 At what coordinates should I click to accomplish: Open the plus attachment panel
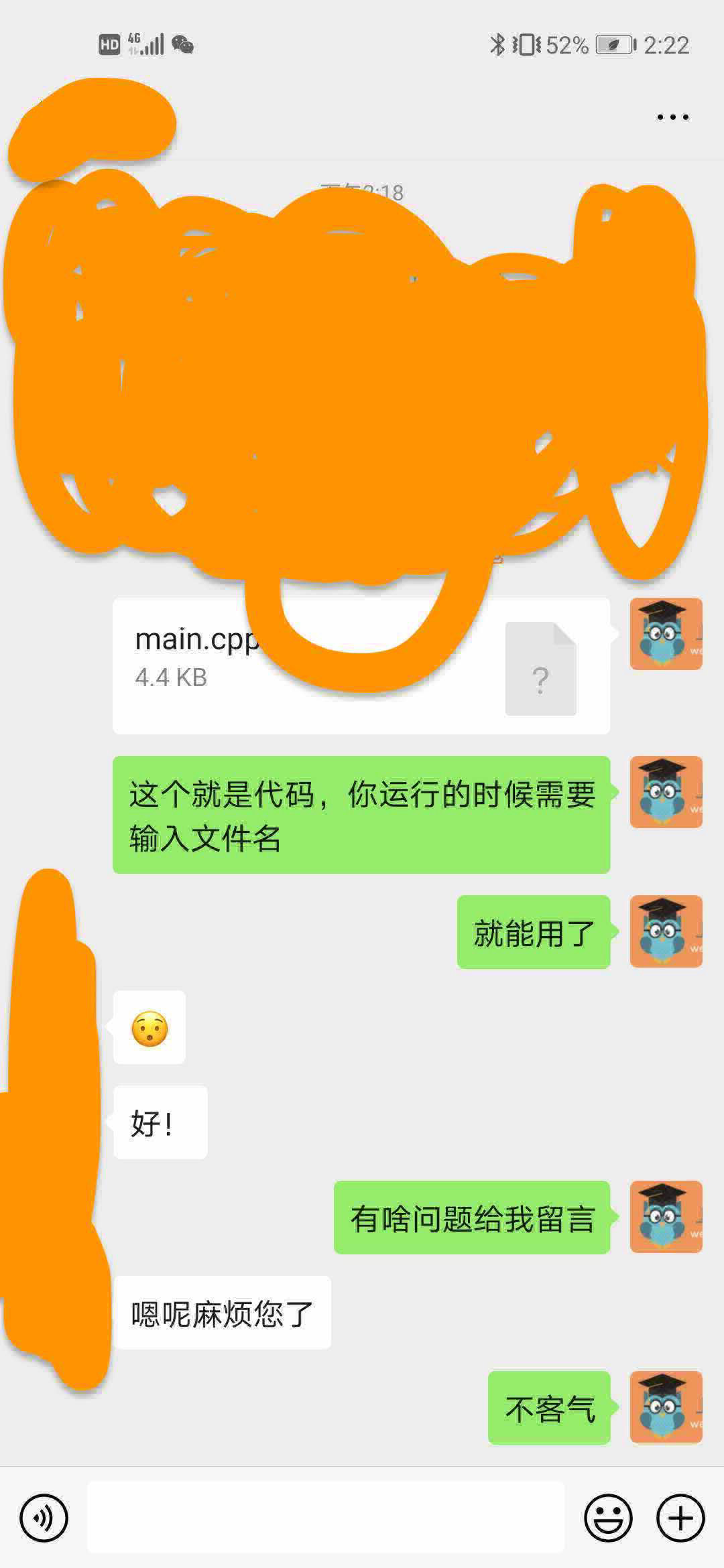click(x=680, y=1517)
